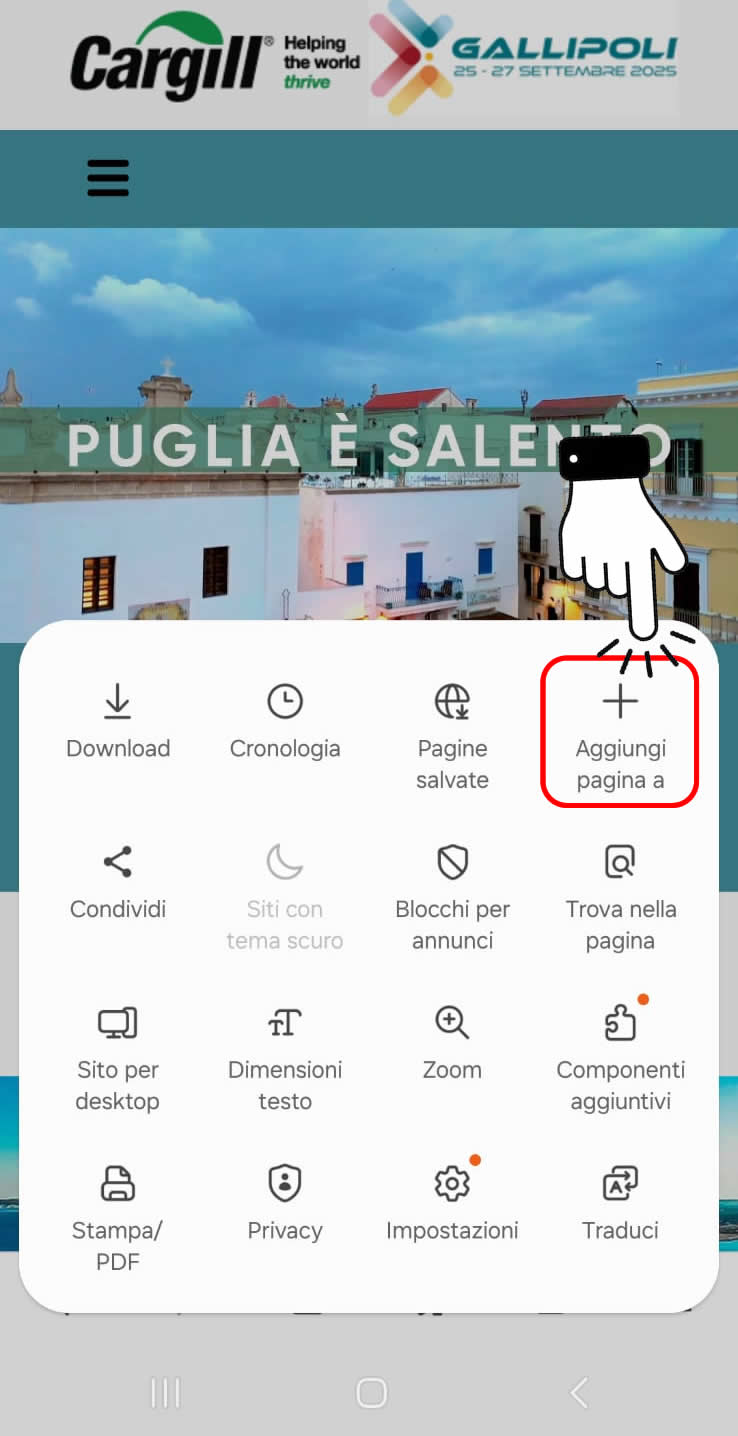Tap Traduci to translate page
This screenshot has height=1436, width=738.
pos(620,1204)
